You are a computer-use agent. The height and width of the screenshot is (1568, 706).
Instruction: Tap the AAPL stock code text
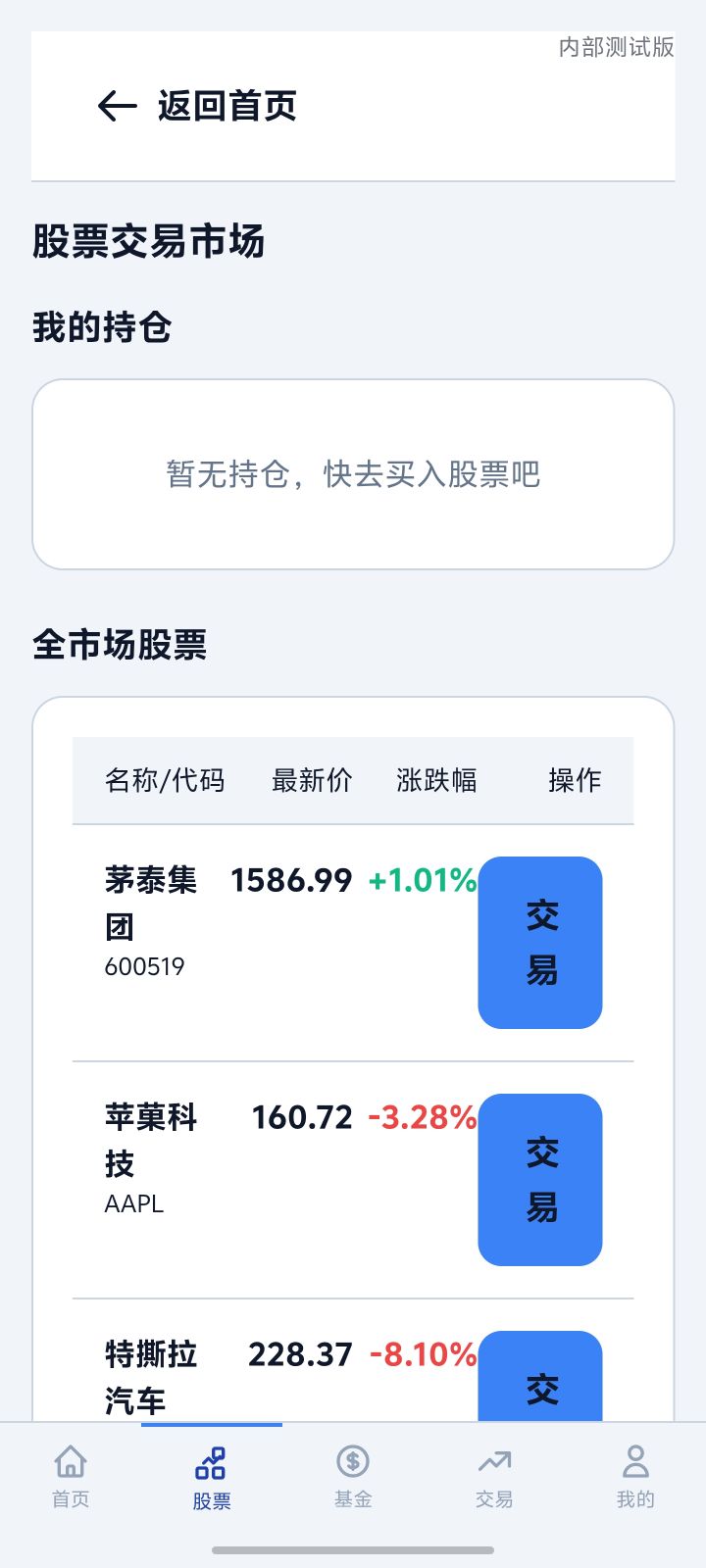(133, 1203)
